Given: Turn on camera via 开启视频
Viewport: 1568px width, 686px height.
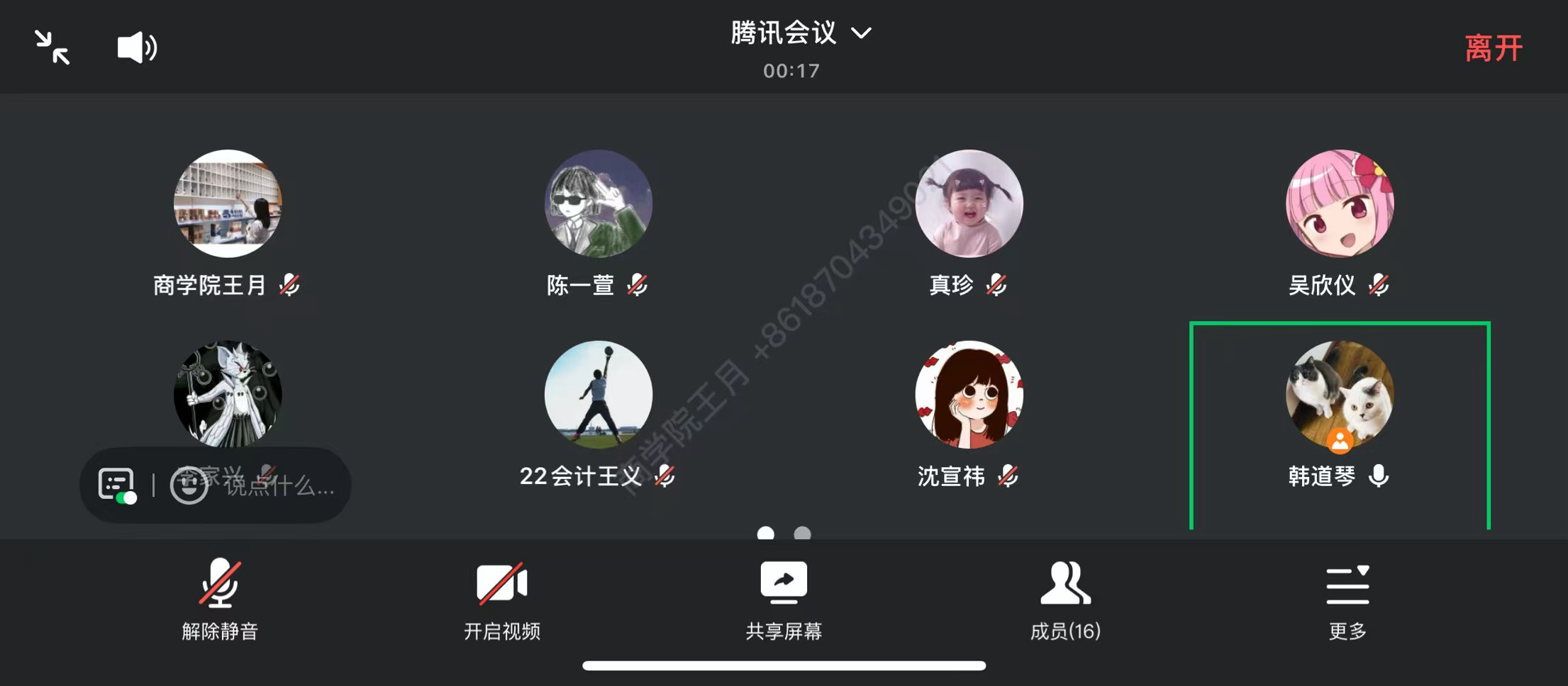Looking at the screenshot, I should [x=502, y=600].
